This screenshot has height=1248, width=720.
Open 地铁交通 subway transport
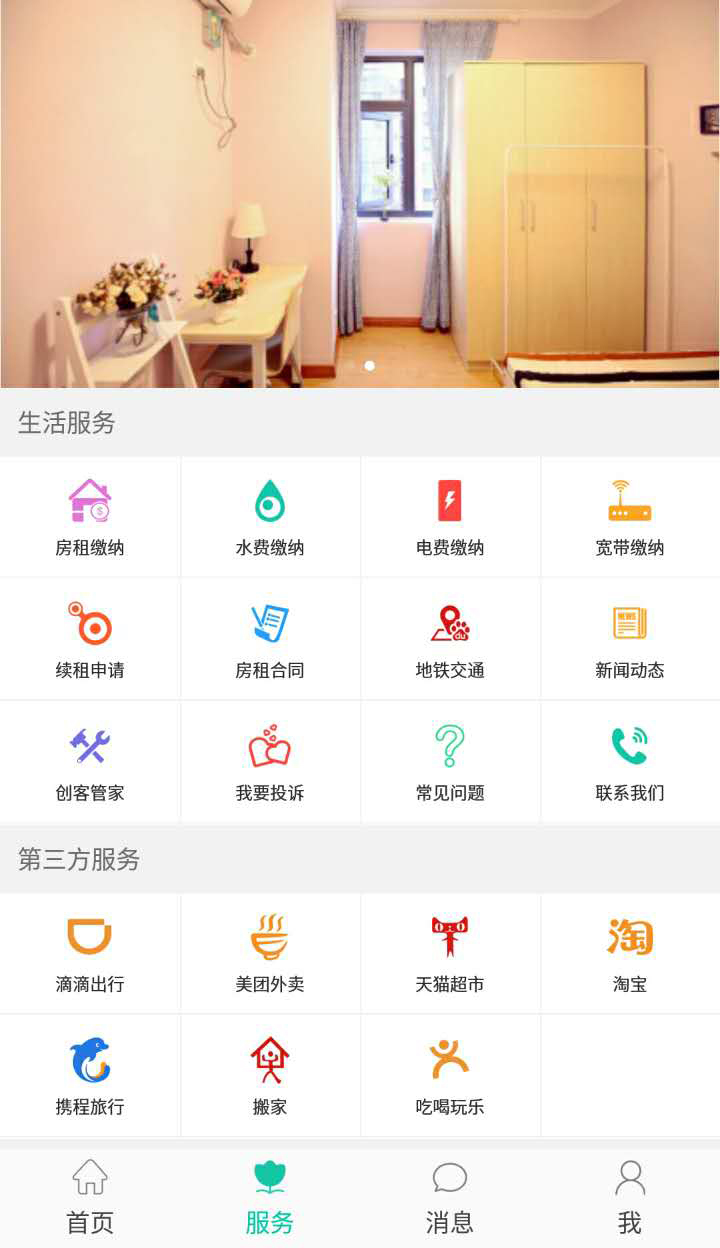(450, 640)
